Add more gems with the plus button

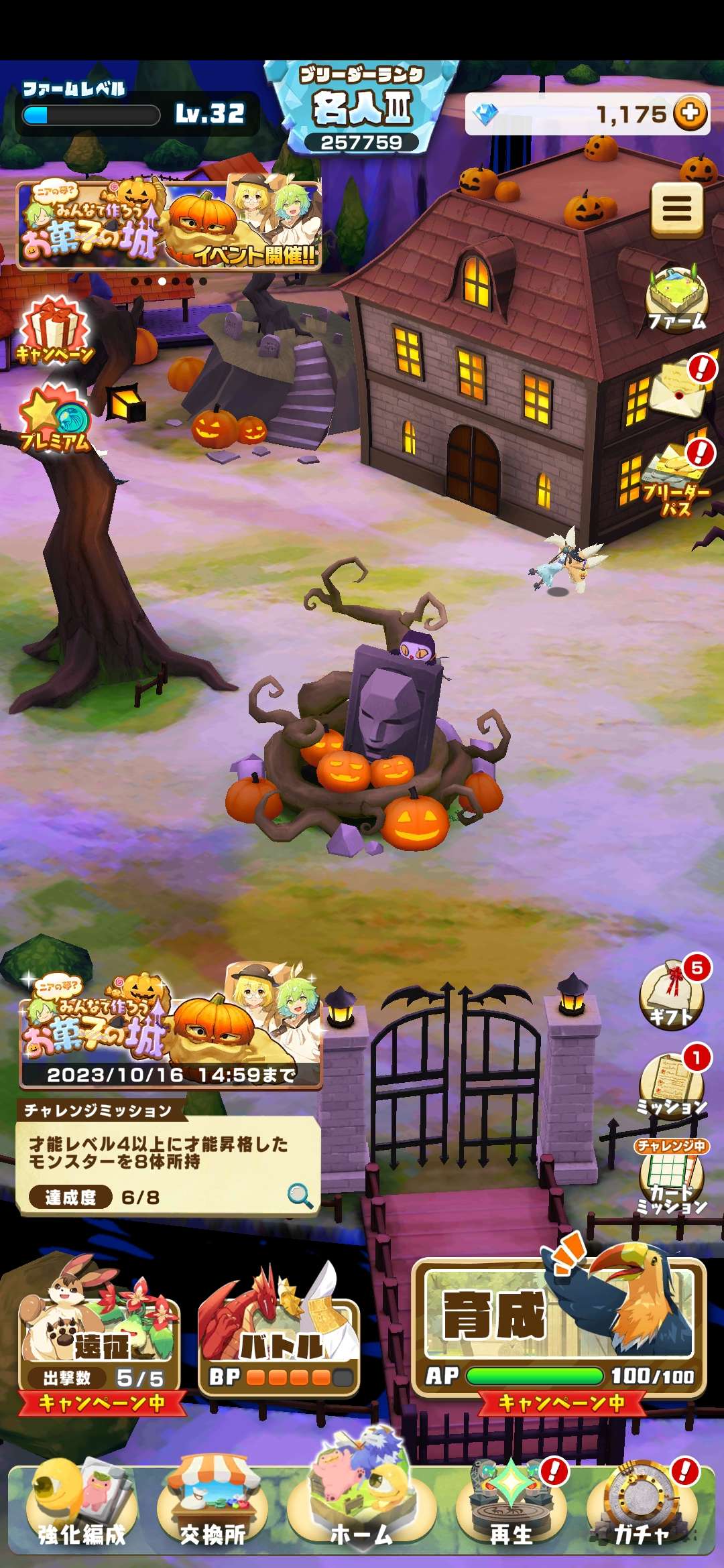pyautogui.click(x=690, y=113)
